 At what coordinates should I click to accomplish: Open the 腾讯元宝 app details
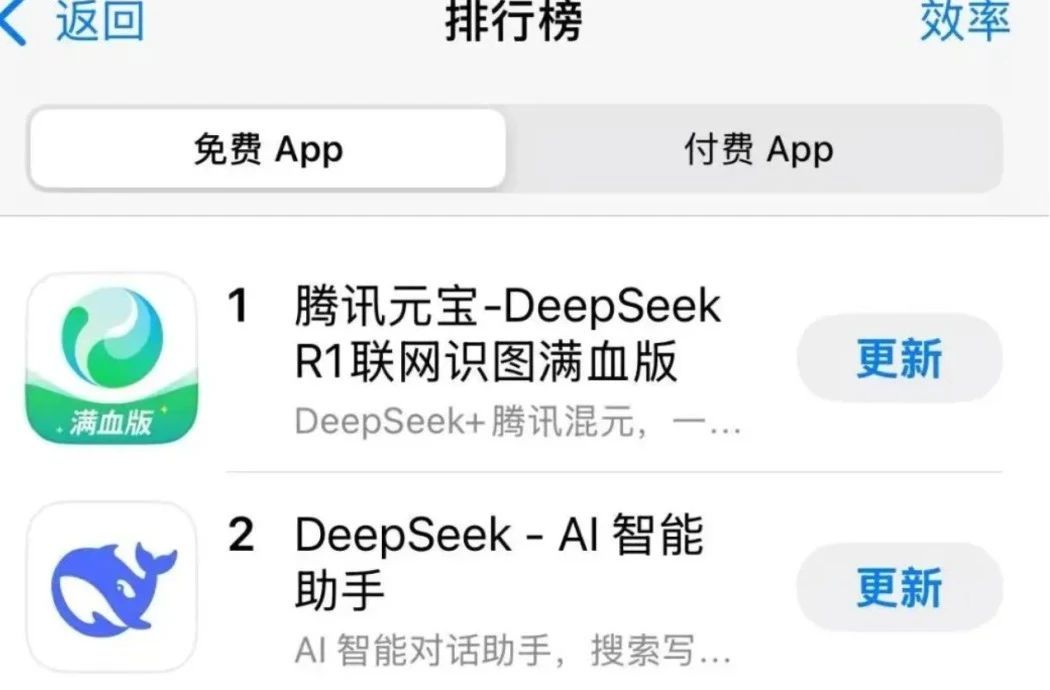tap(507, 335)
